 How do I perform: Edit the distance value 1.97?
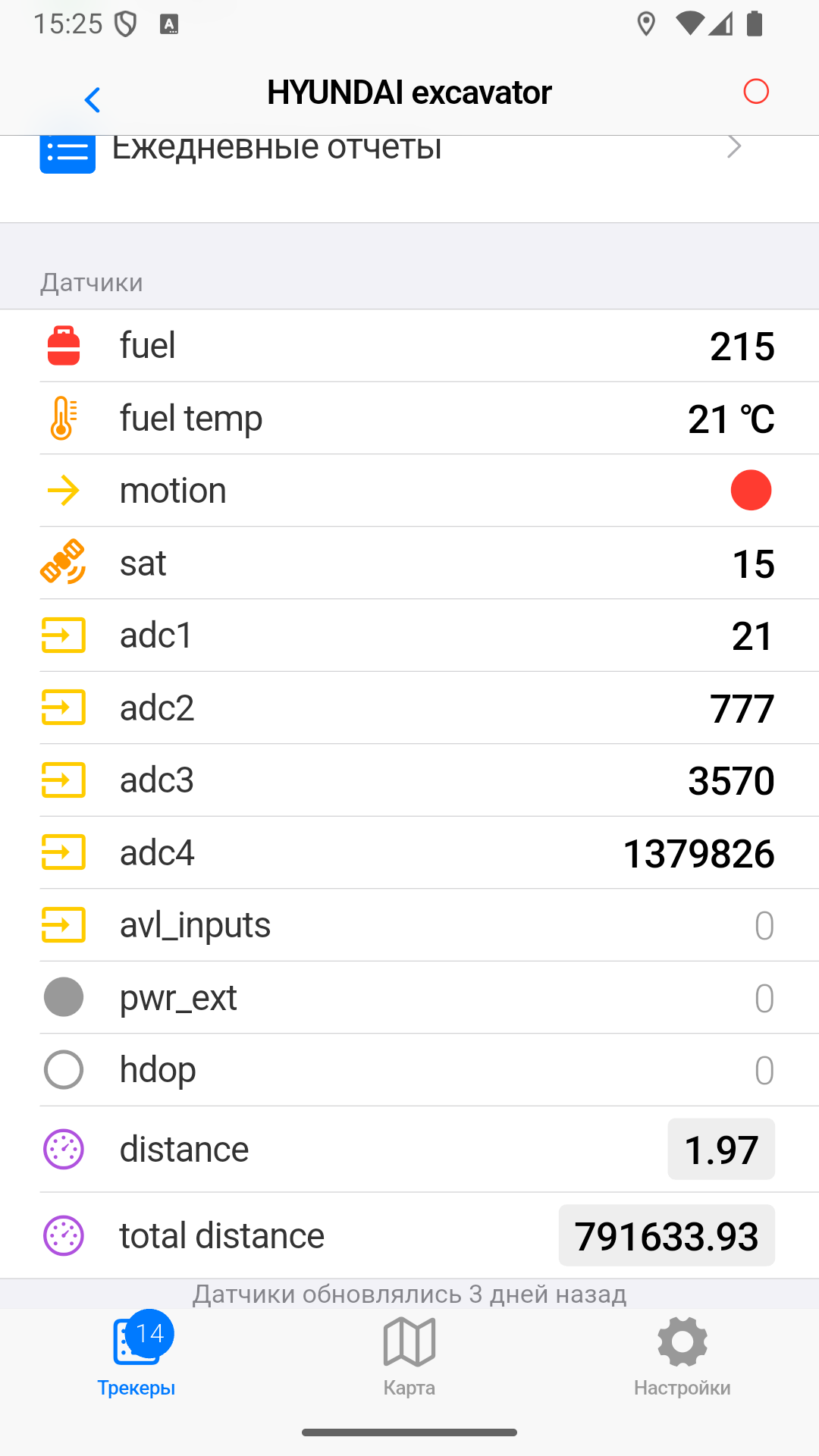click(x=721, y=1150)
